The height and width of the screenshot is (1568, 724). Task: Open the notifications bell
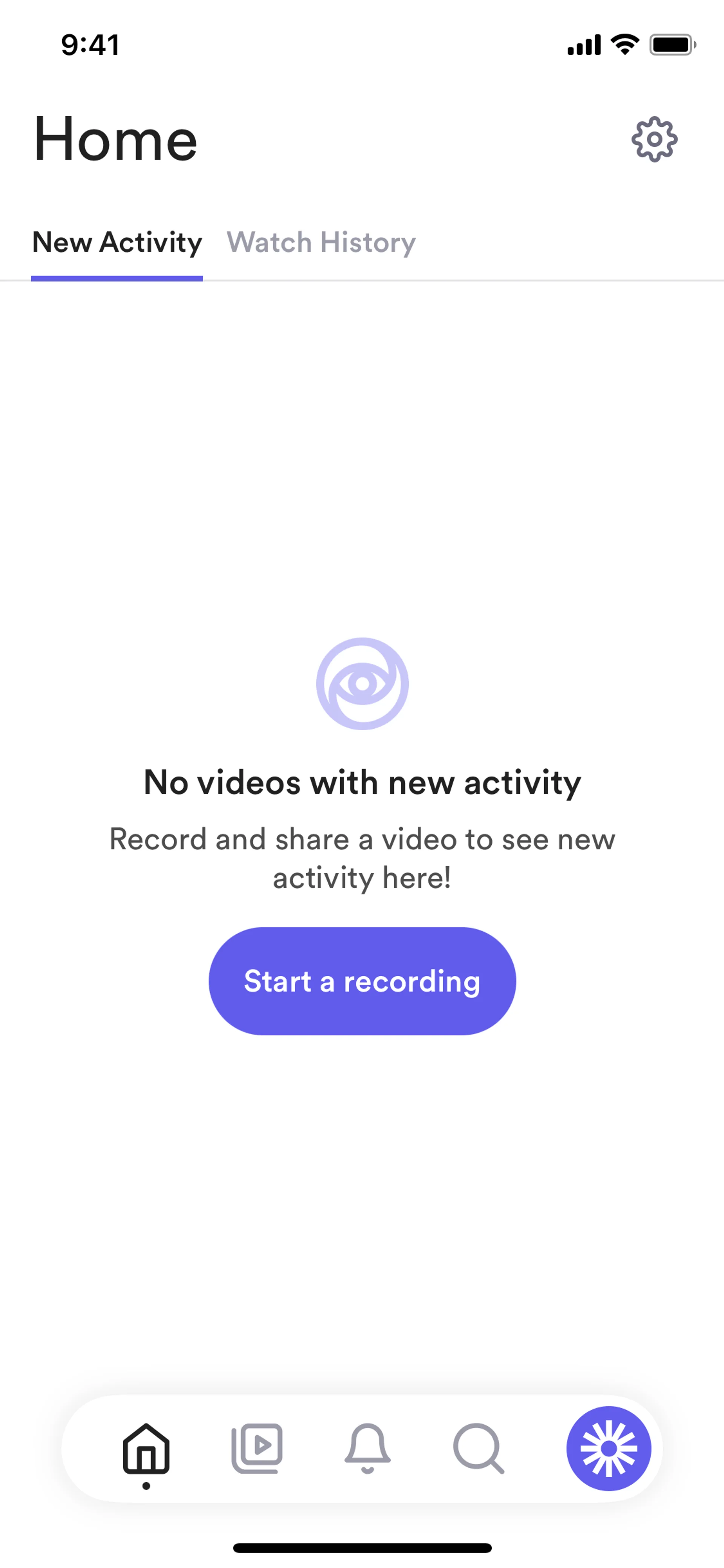(368, 1449)
